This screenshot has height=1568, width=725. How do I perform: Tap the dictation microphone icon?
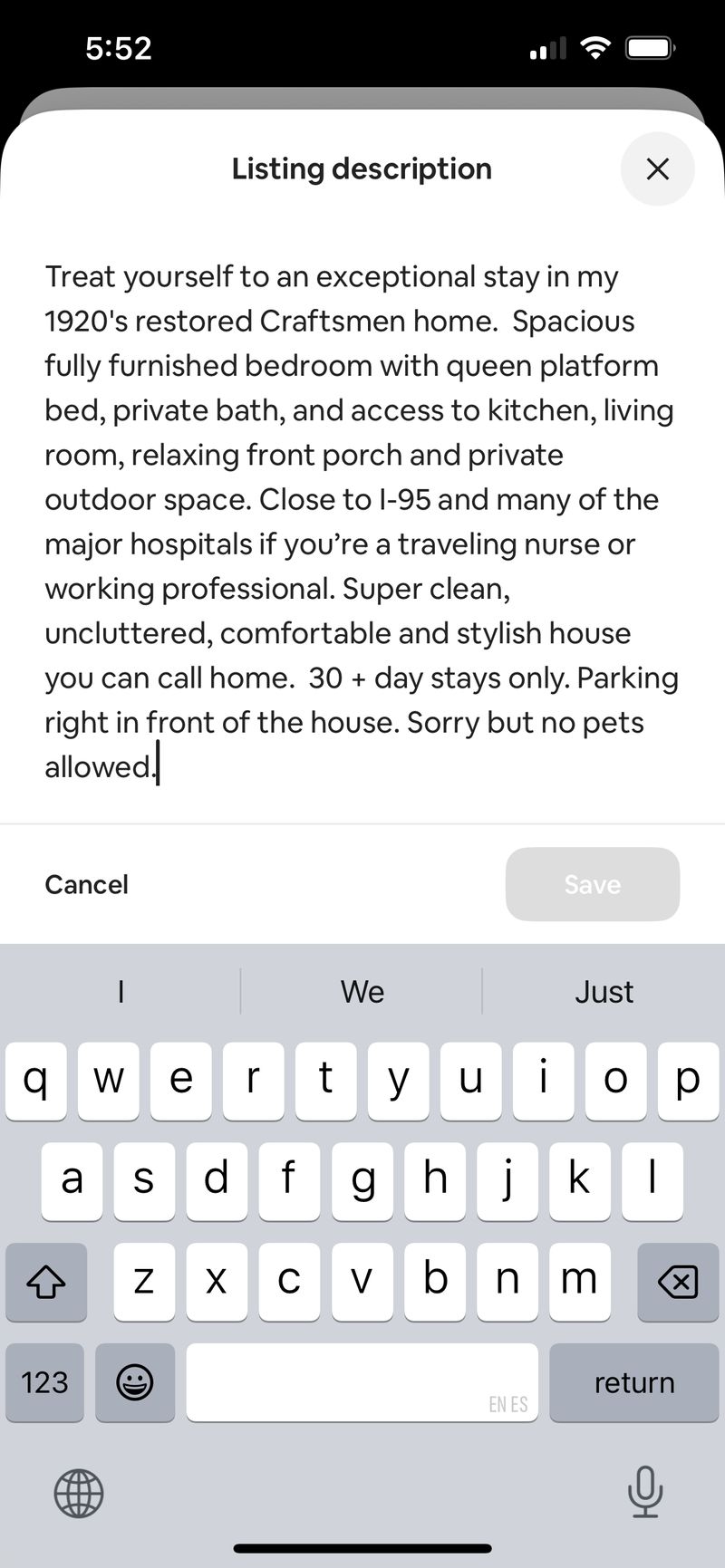pos(644,1494)
